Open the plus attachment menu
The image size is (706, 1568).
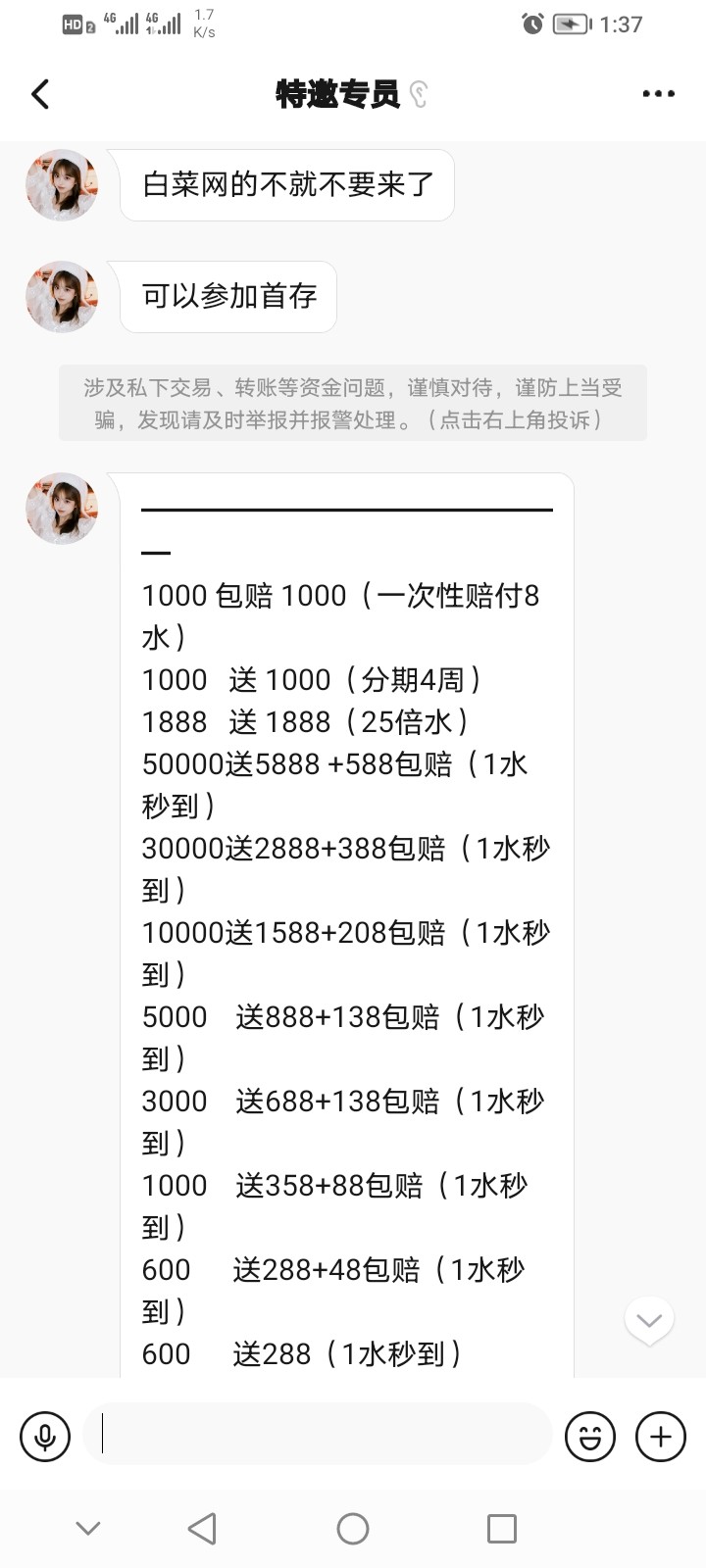(x=661, y=1437)
